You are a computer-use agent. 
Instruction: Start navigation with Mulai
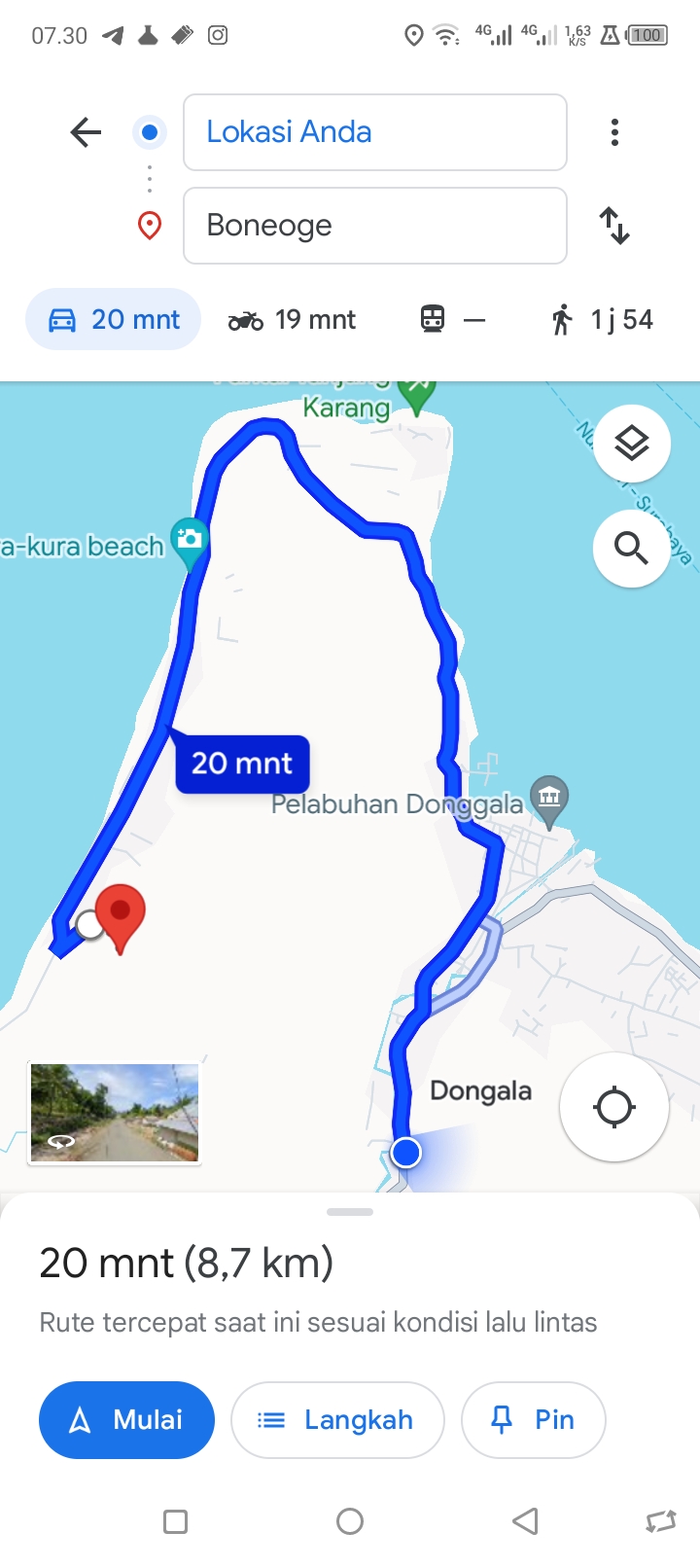coord(126,1420)
